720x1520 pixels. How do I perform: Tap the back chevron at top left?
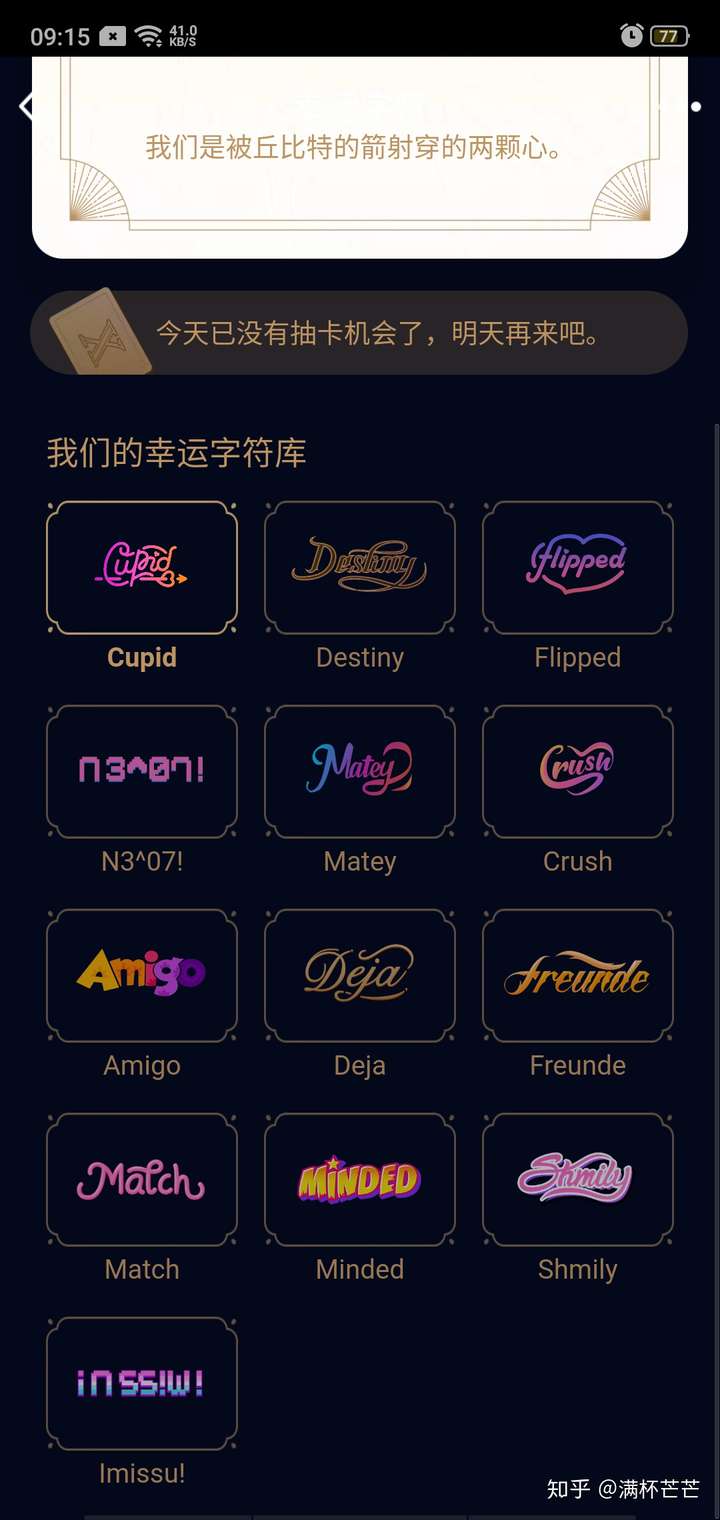[27, 105]
